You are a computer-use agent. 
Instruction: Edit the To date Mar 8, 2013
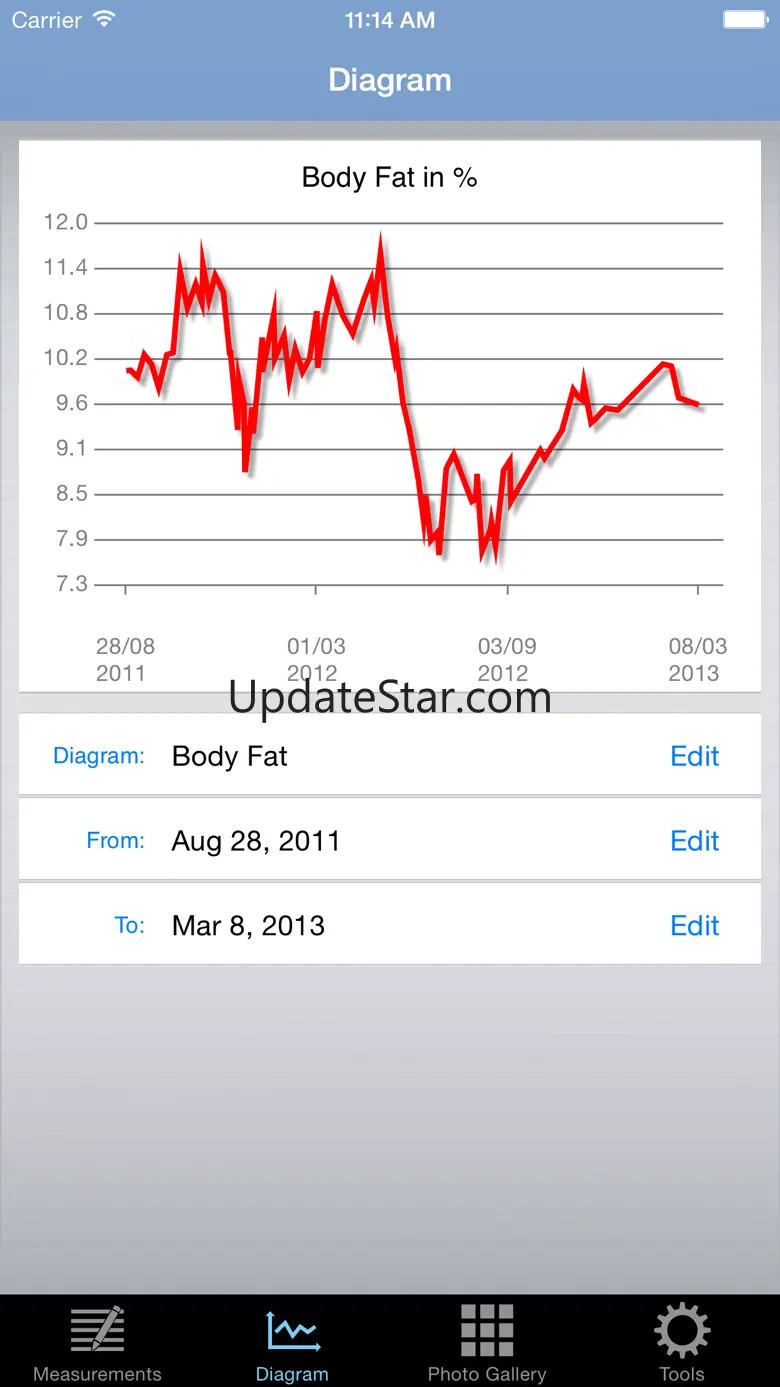point(694,926)
